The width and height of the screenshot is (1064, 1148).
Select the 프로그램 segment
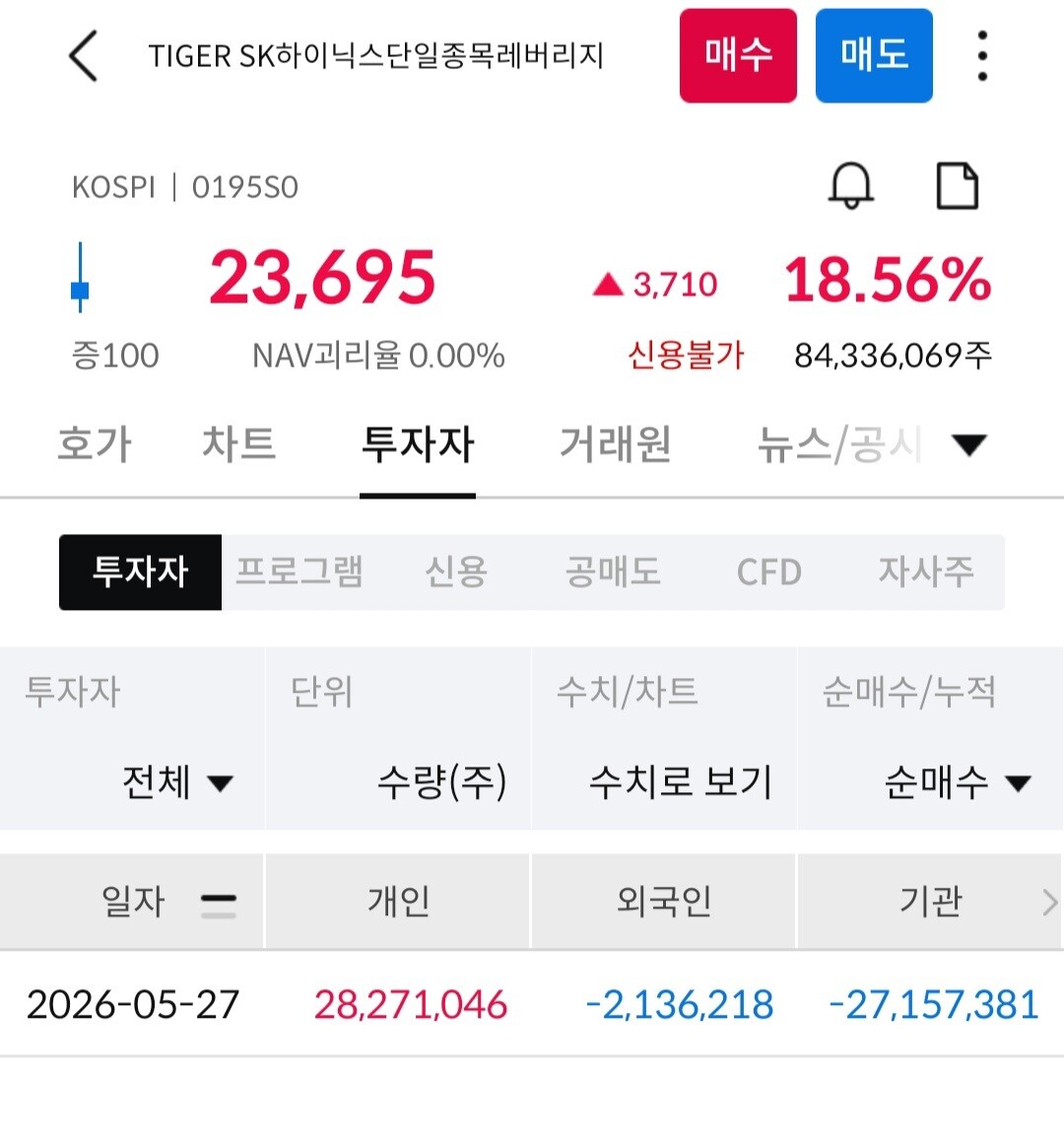click(299, 572)
